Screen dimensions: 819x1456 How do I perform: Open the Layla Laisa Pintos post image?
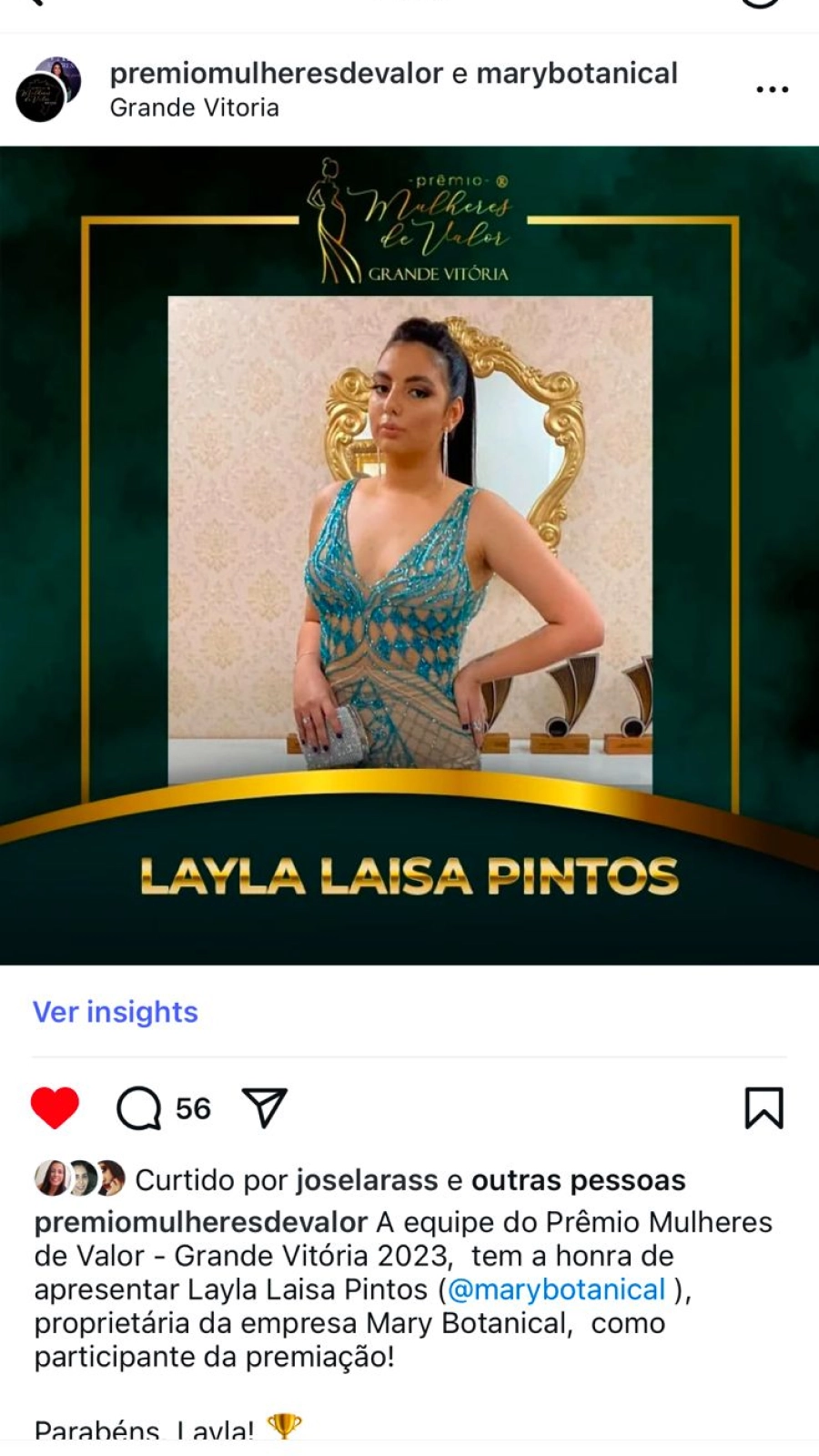pyautogui.click(x=409, y=555)
